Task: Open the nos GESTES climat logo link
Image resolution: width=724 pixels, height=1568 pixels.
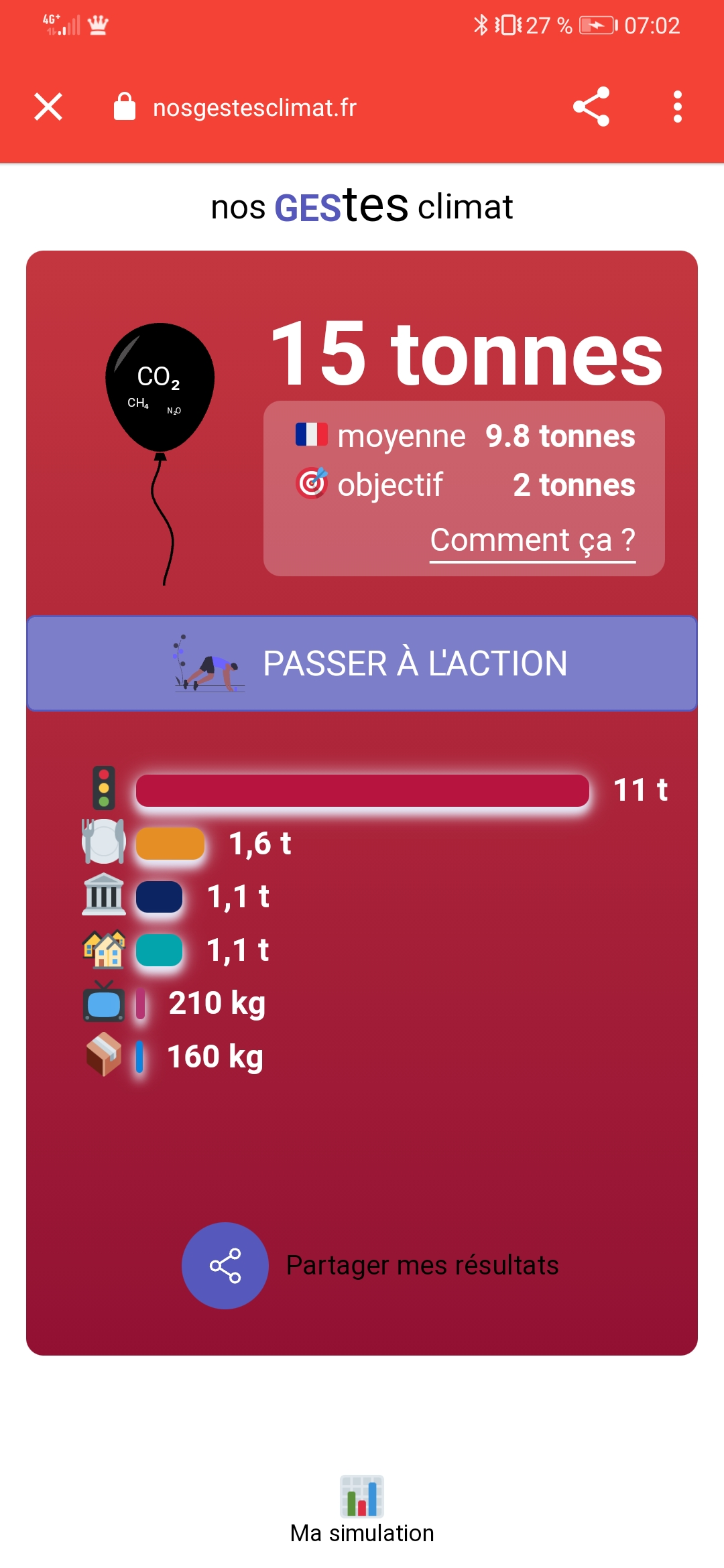Action: coord(362,206)
